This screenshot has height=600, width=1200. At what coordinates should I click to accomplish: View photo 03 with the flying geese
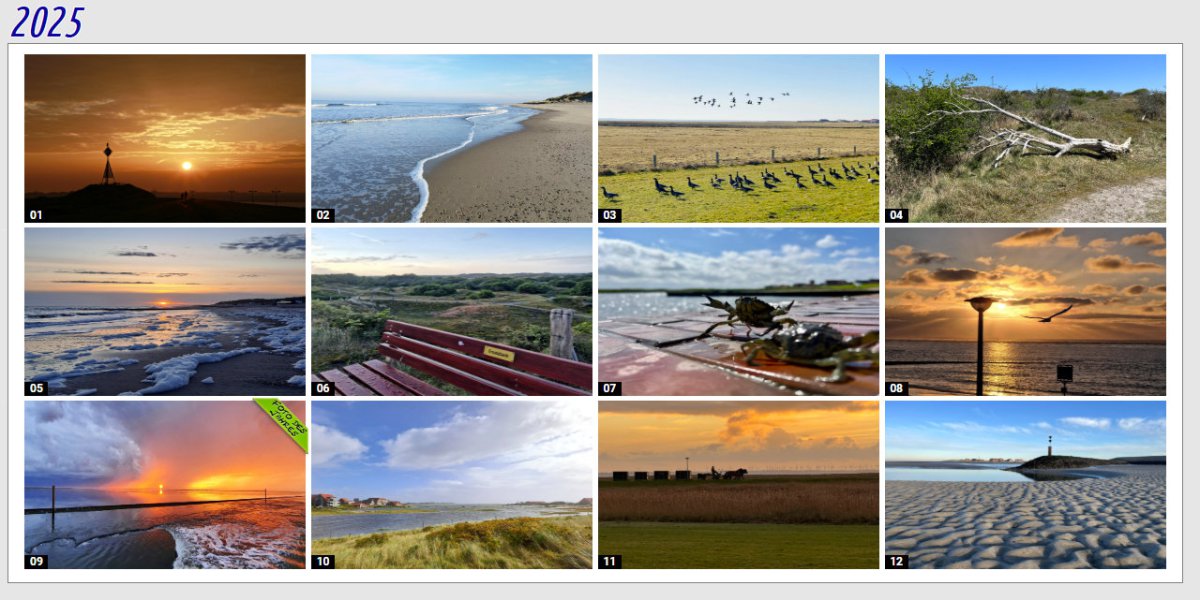point(738,138)
